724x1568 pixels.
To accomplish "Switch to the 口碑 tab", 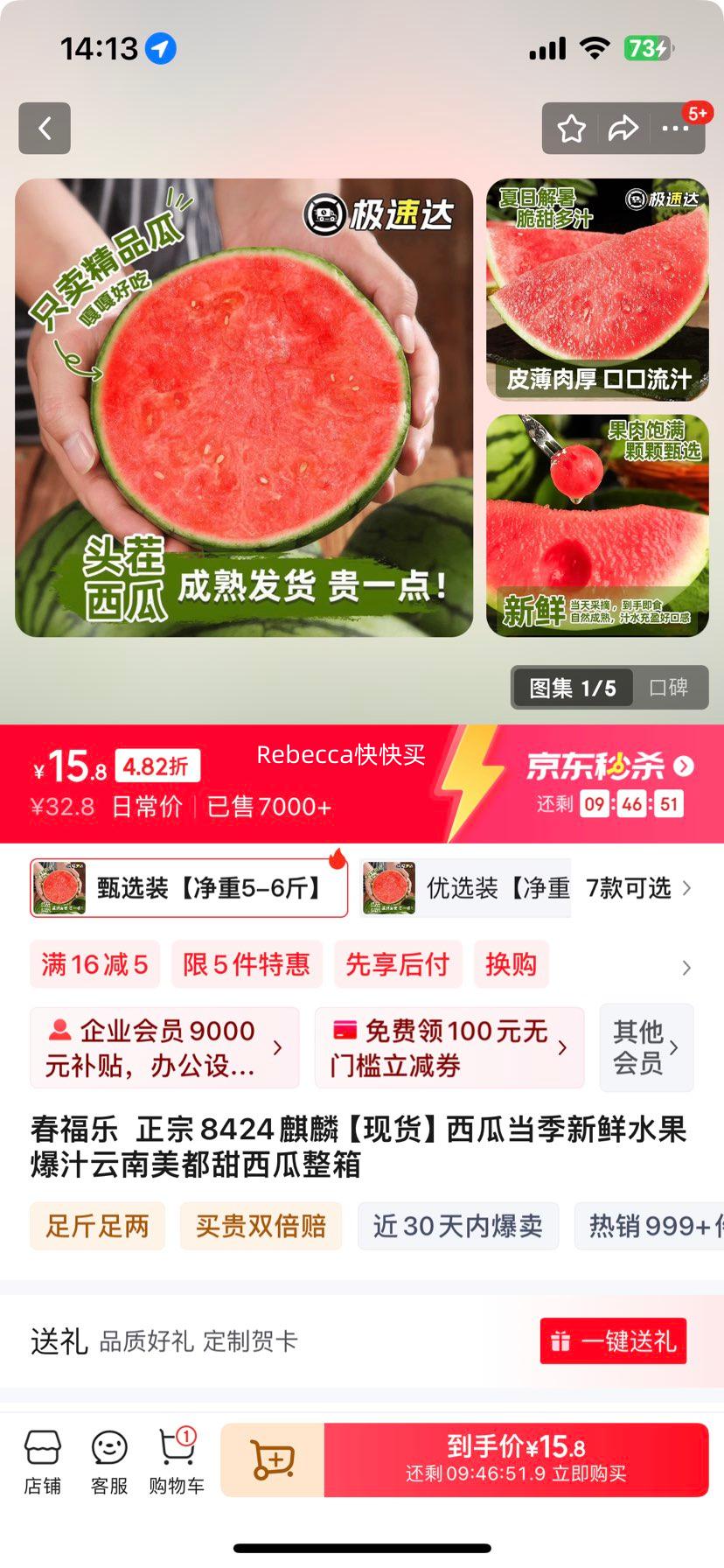I will click(x=670, y=689).
